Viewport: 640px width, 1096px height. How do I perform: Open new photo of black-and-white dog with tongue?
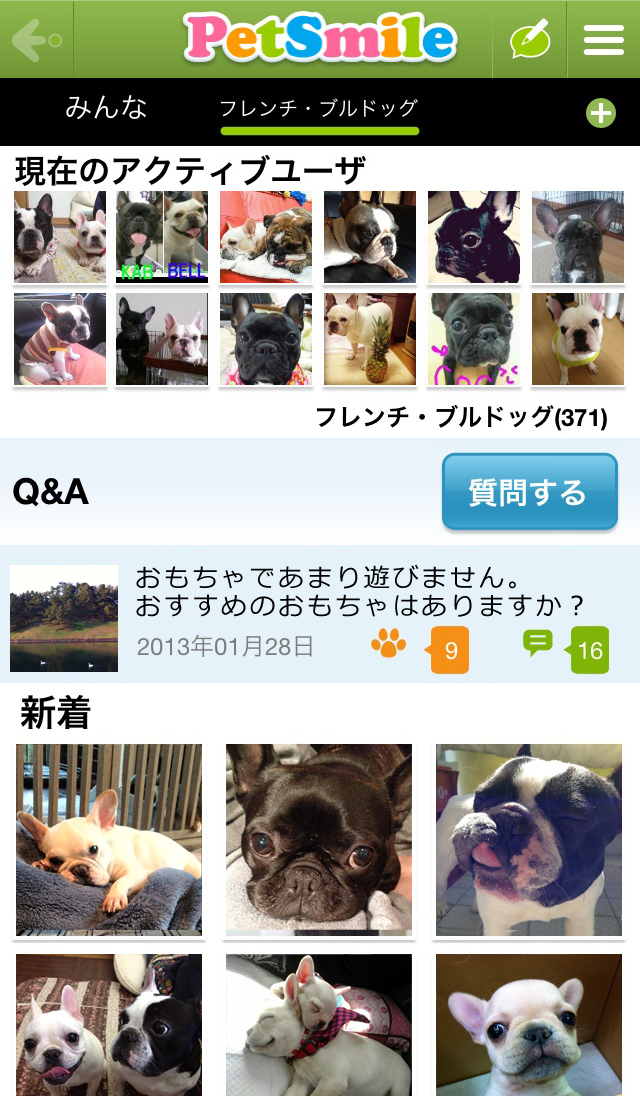(x=529, y=839)
